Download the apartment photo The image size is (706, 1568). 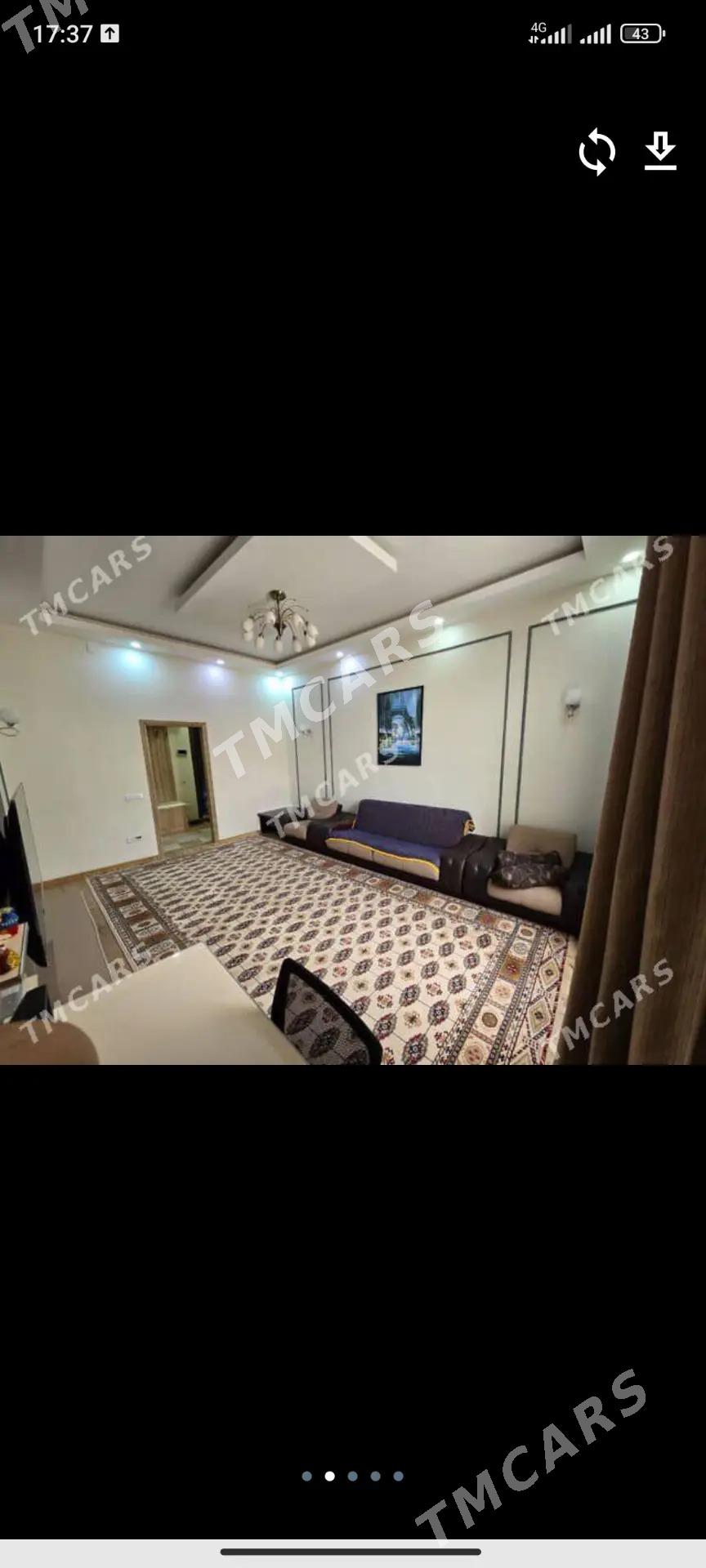(x=660, y=151)
